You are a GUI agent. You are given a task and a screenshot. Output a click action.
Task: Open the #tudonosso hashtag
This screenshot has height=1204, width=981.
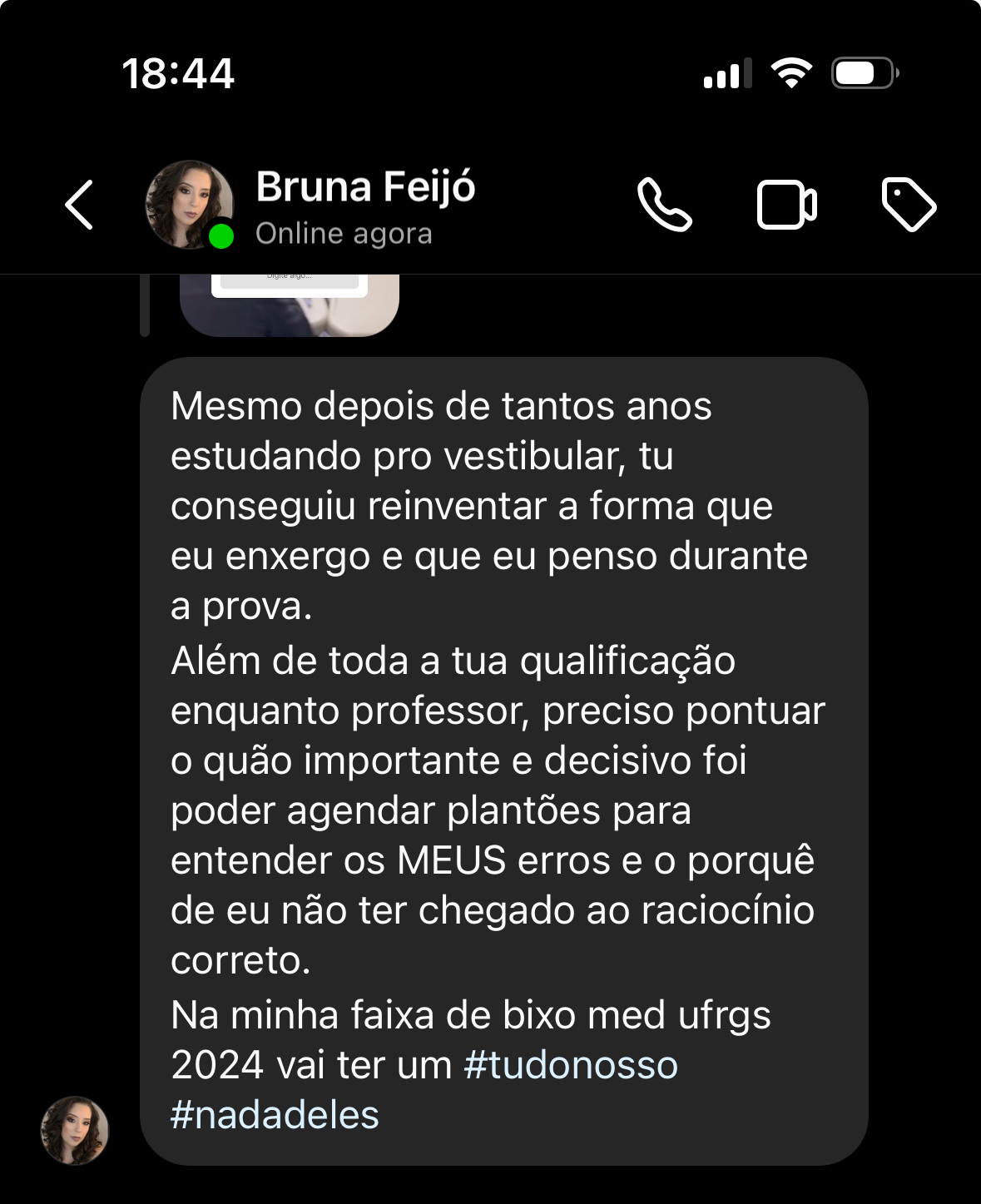pyautogui.click(x=571, y=1065)
